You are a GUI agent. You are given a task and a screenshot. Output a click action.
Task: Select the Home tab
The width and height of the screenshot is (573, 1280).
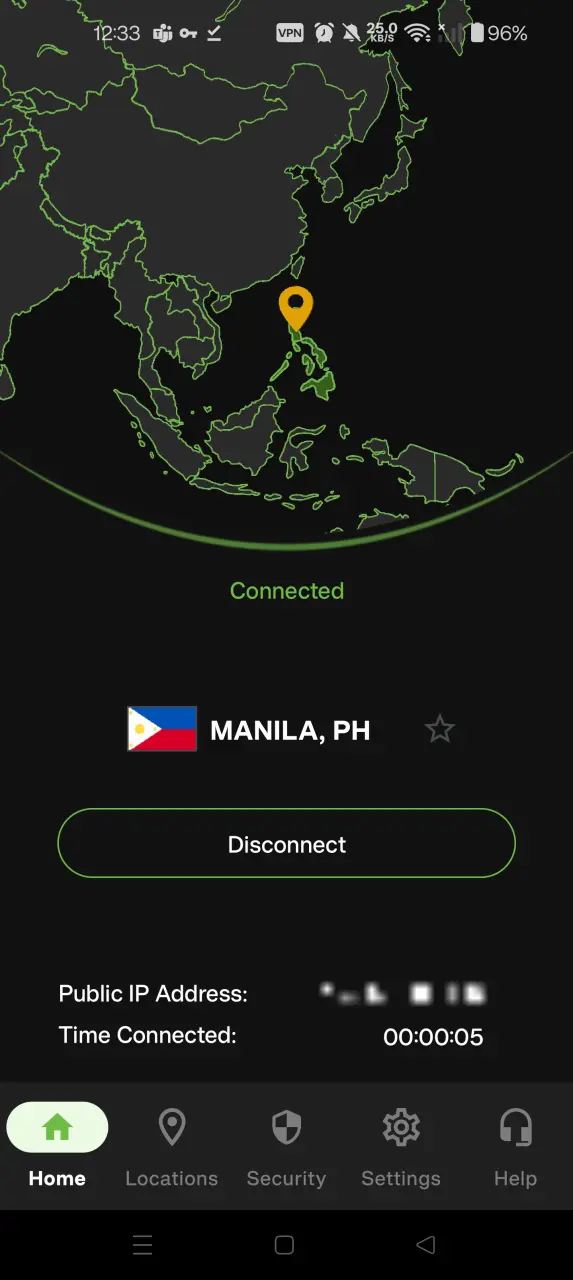coord(57,1148)
